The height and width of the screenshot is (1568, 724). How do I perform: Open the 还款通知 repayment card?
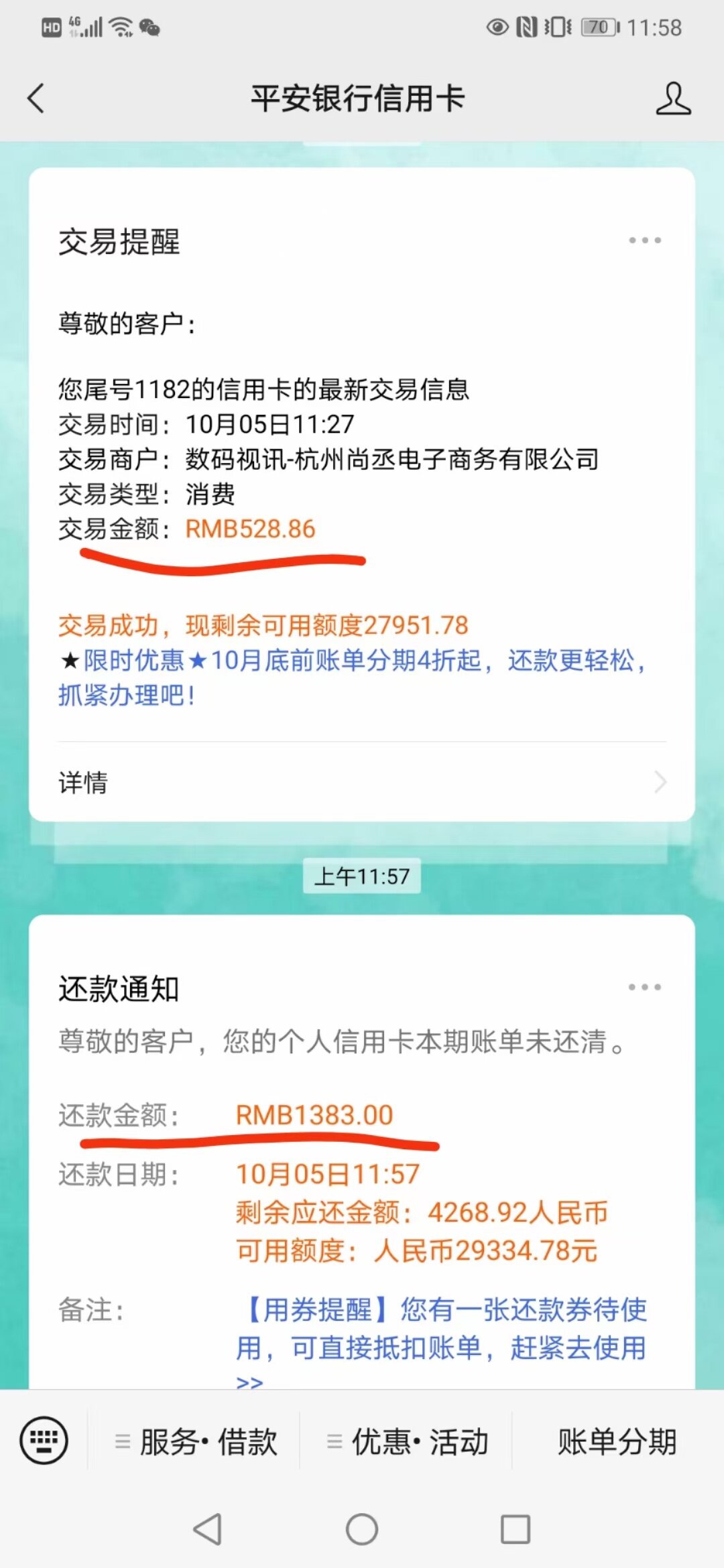tap(362, 1151)
